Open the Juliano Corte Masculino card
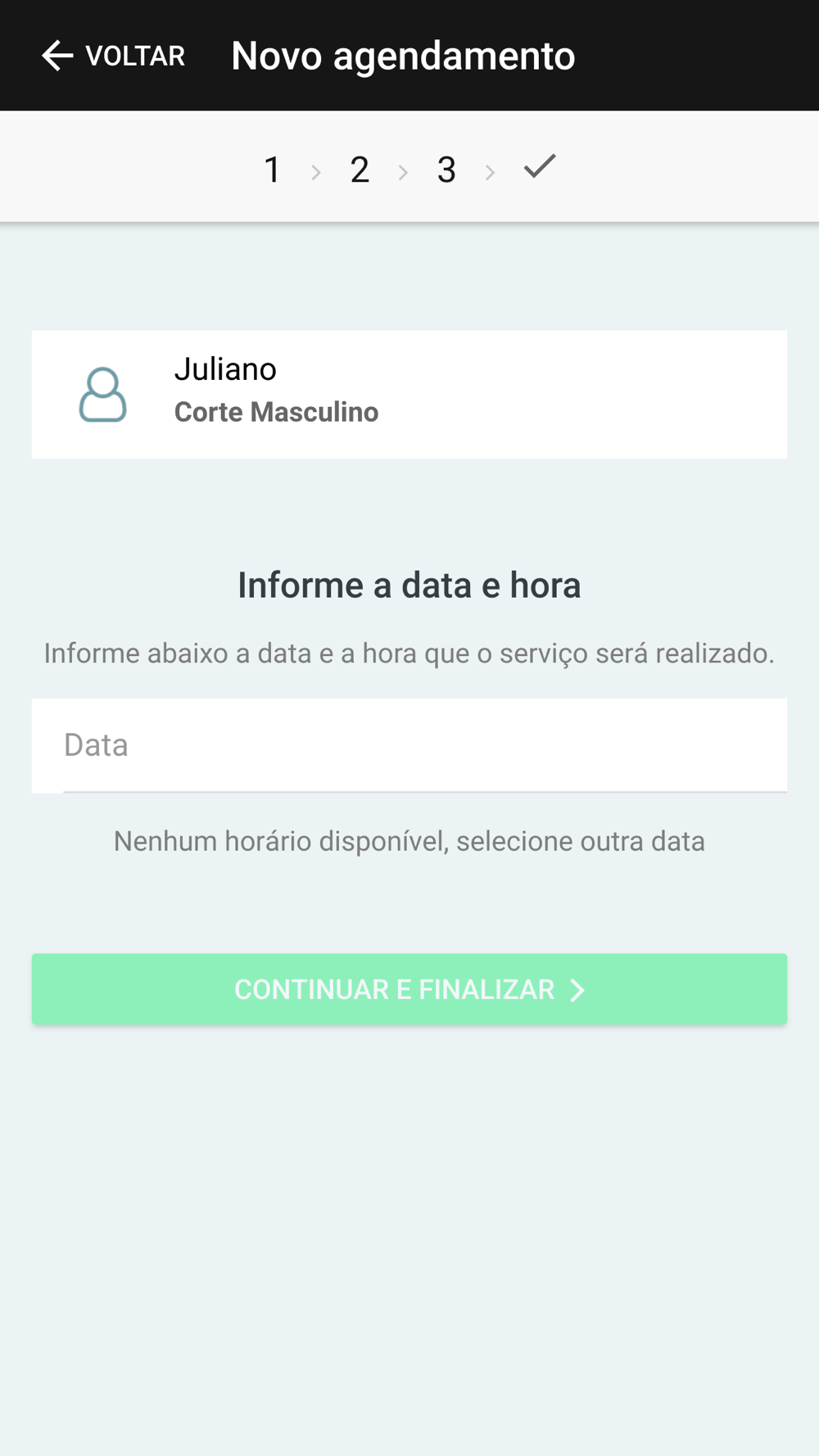819x1456 pixels. pos(409,395)
